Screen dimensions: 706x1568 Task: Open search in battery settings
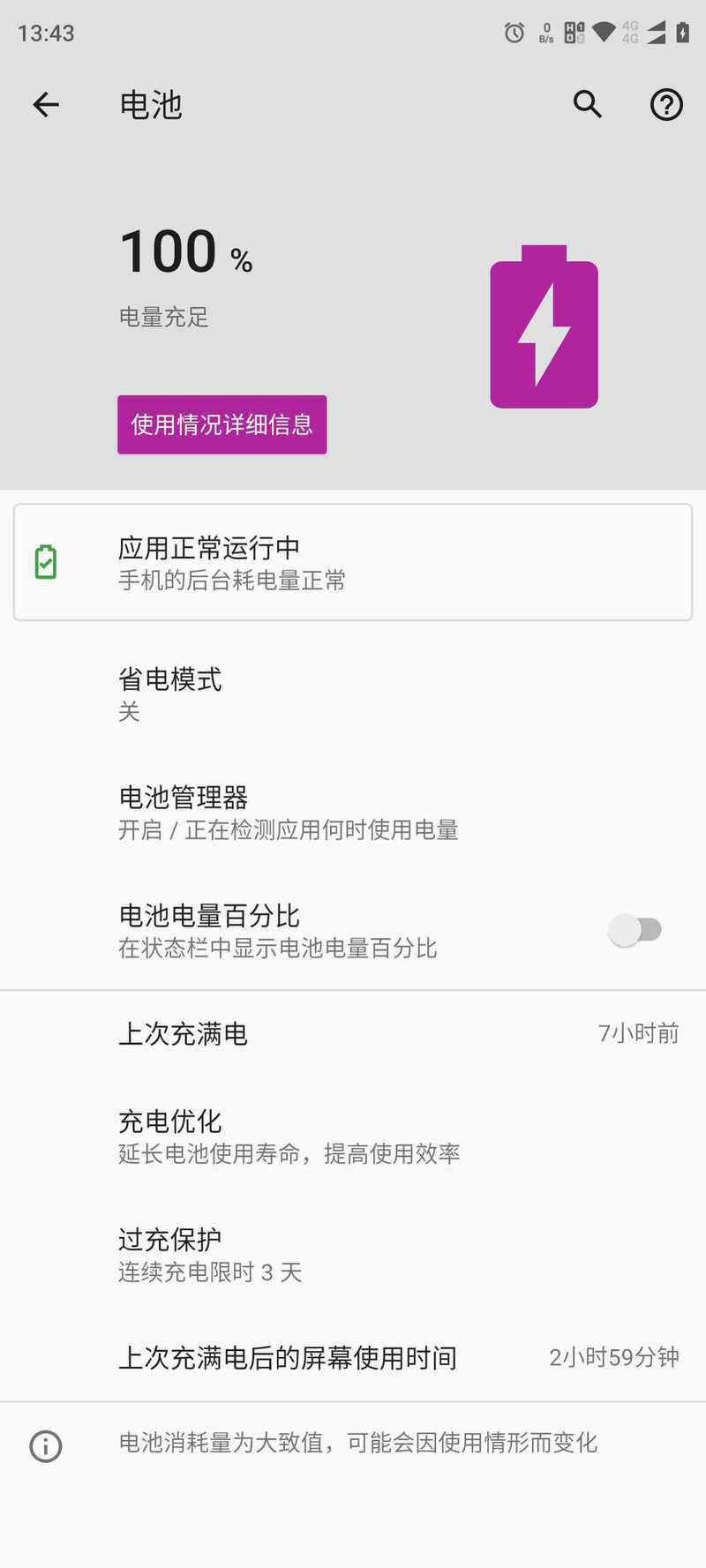point(588,105)
